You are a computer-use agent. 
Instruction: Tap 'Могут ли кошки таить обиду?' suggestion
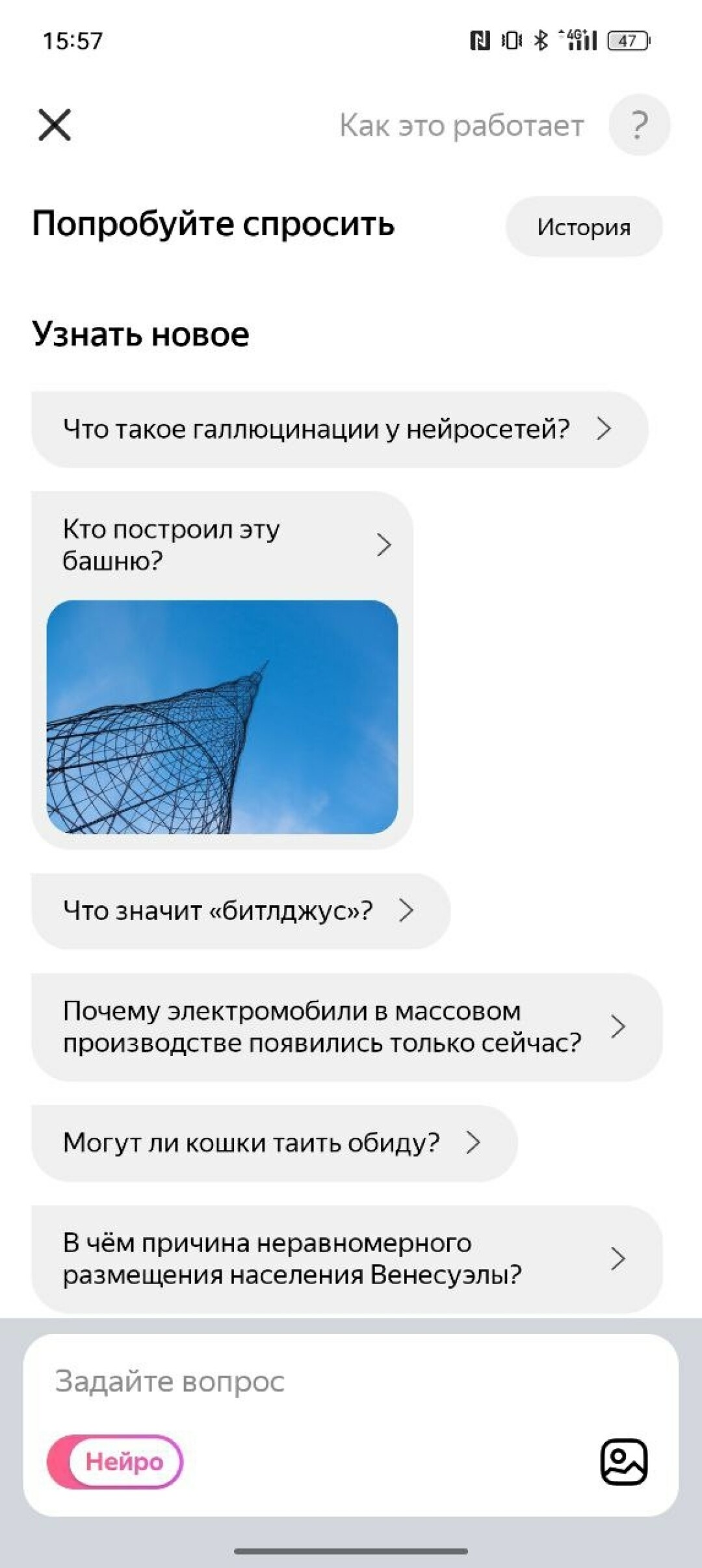tap(274, 1142)
